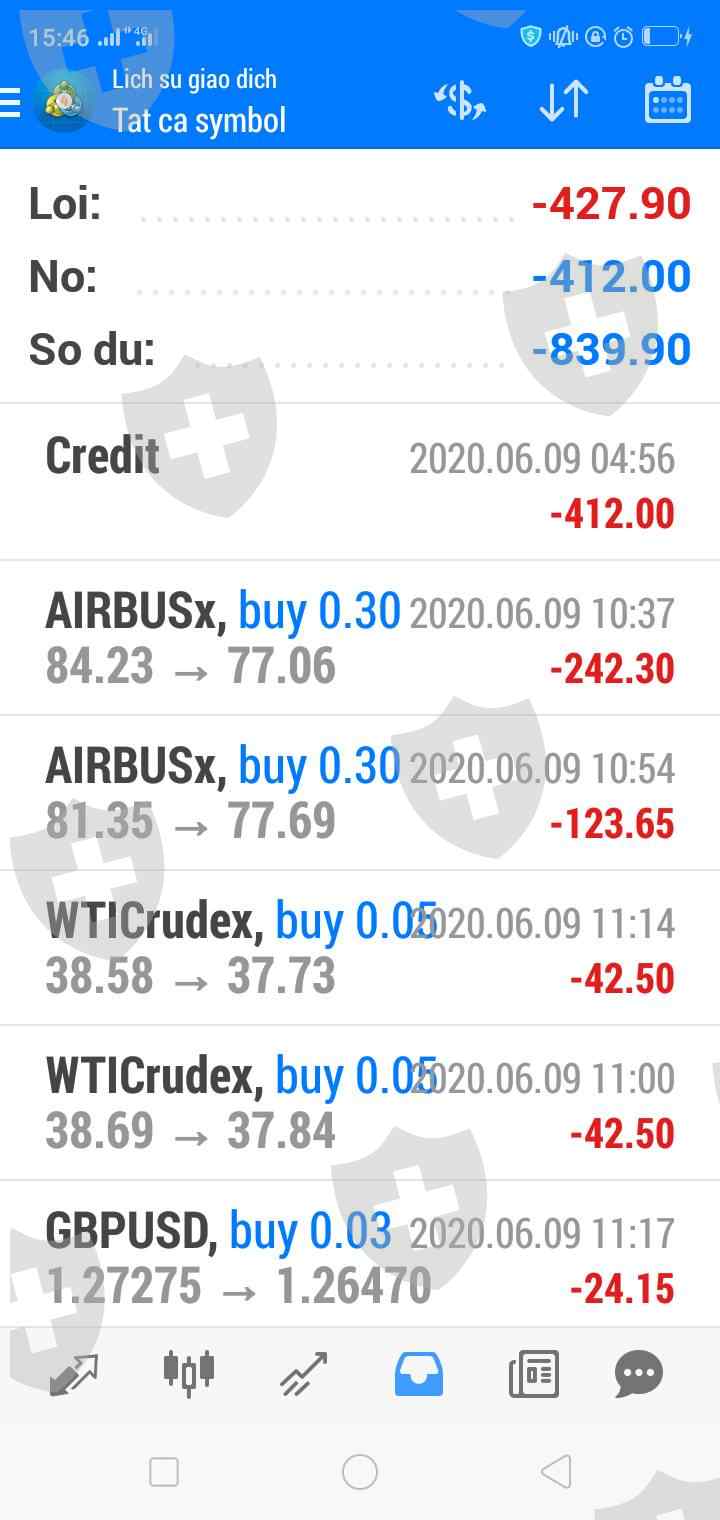Viewport: 720px width, 1520px height.
Task: Go back using system back button
Action: 555,1472
